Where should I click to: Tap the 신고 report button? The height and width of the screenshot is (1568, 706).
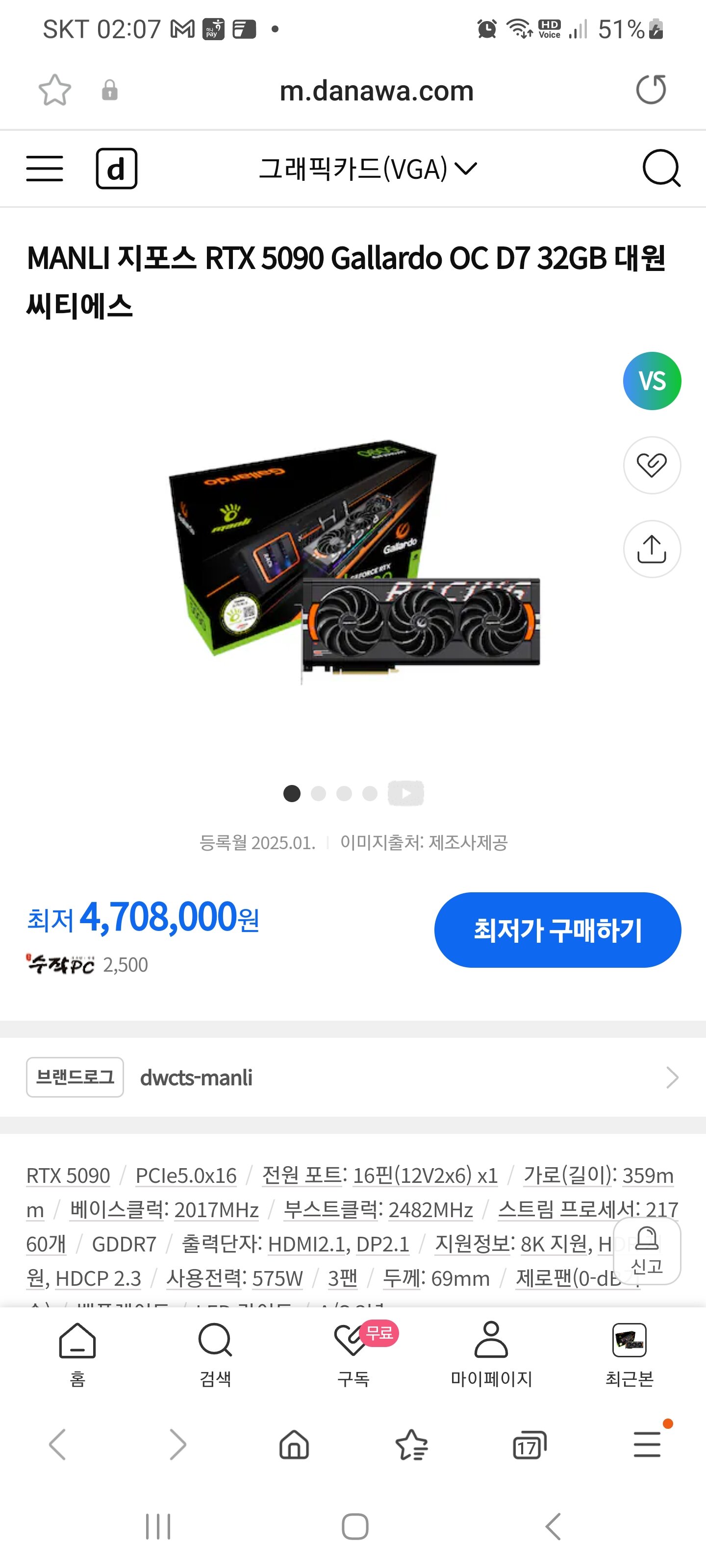646,1251
